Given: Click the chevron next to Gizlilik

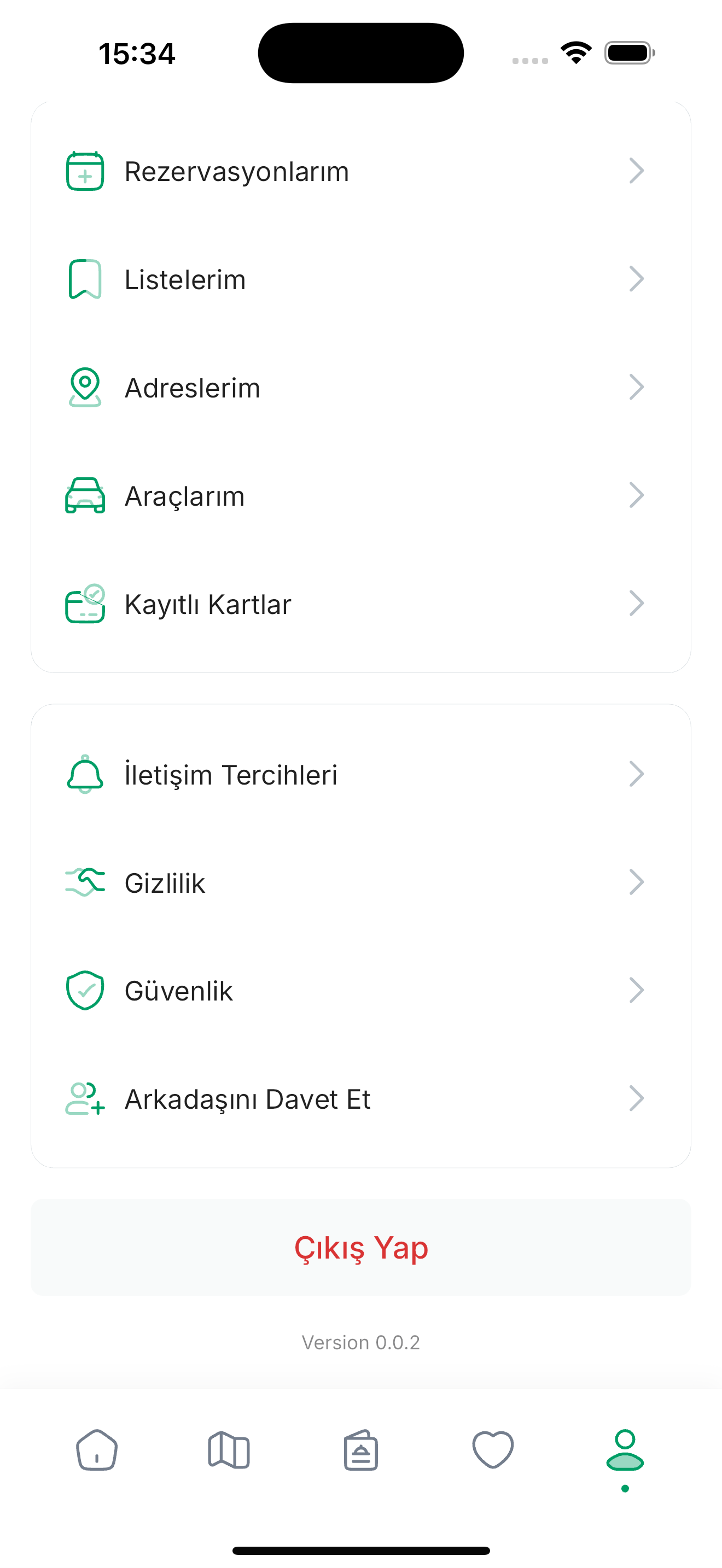Looking at the screenshot, I should [637, 881].
